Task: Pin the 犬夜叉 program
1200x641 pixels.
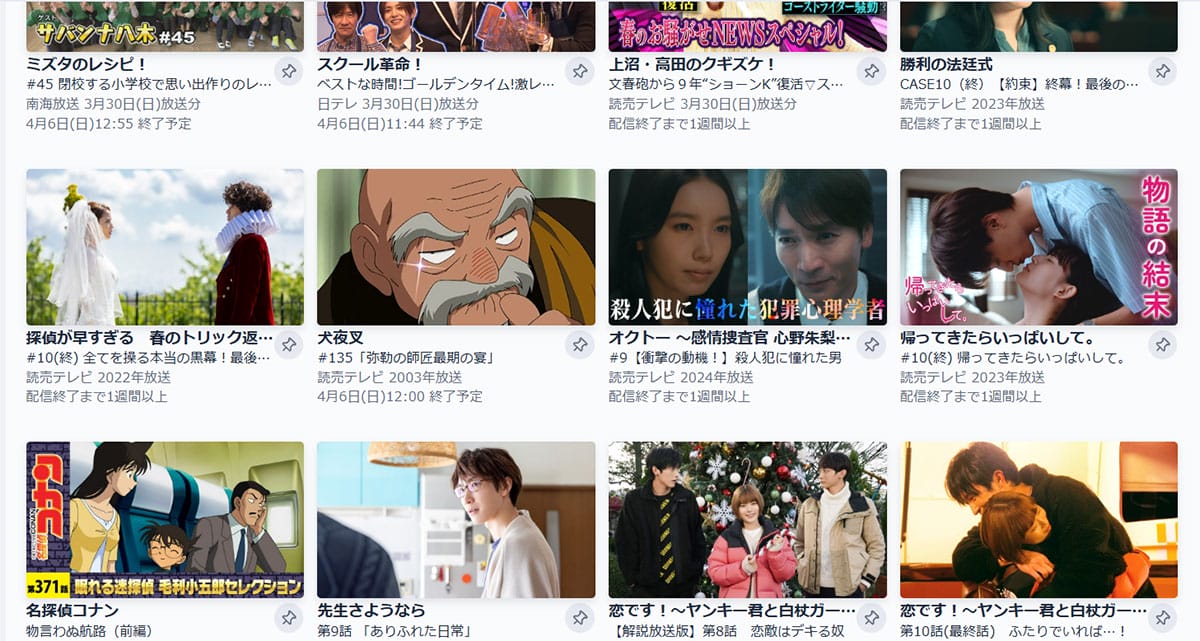Action: (579, 345)
